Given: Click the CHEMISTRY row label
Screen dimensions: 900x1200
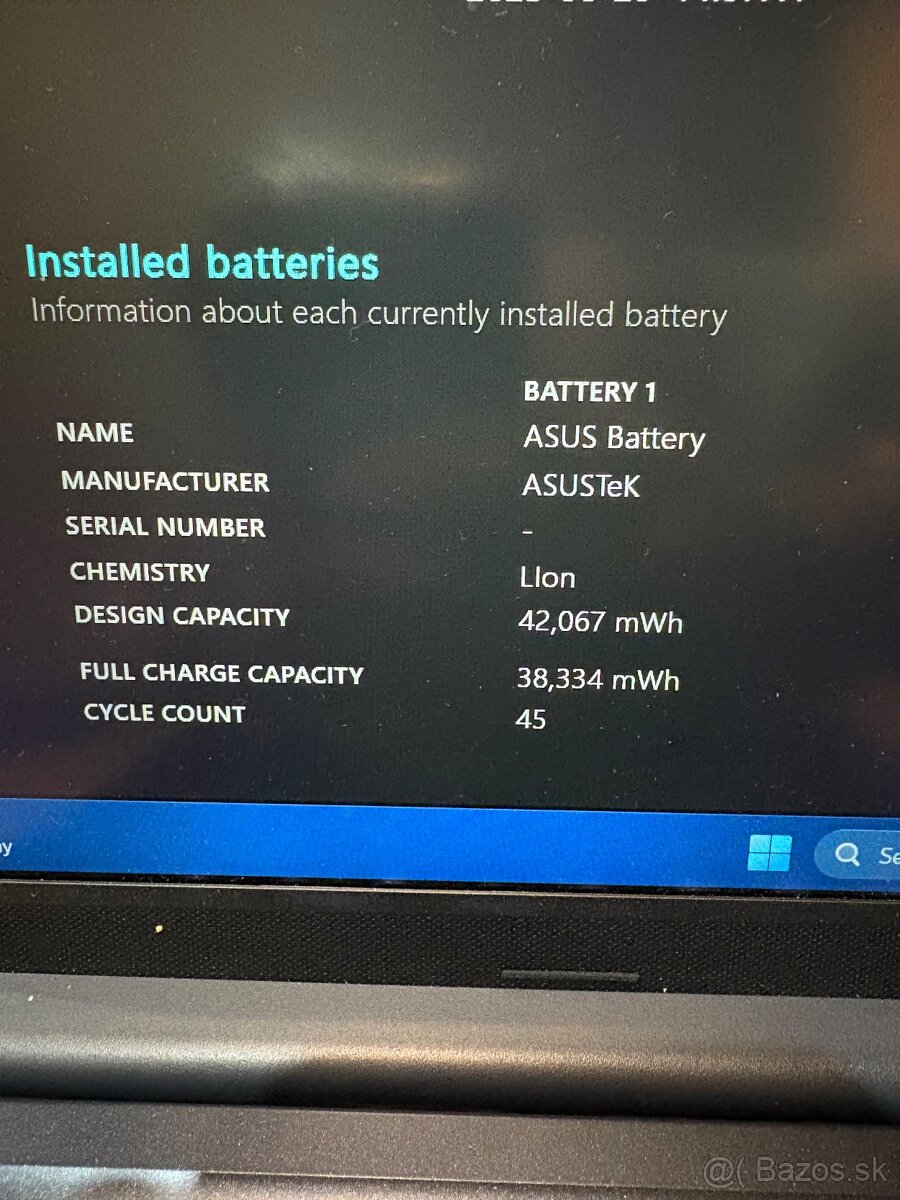Looking at the screenshot, I should pos(139,572).
